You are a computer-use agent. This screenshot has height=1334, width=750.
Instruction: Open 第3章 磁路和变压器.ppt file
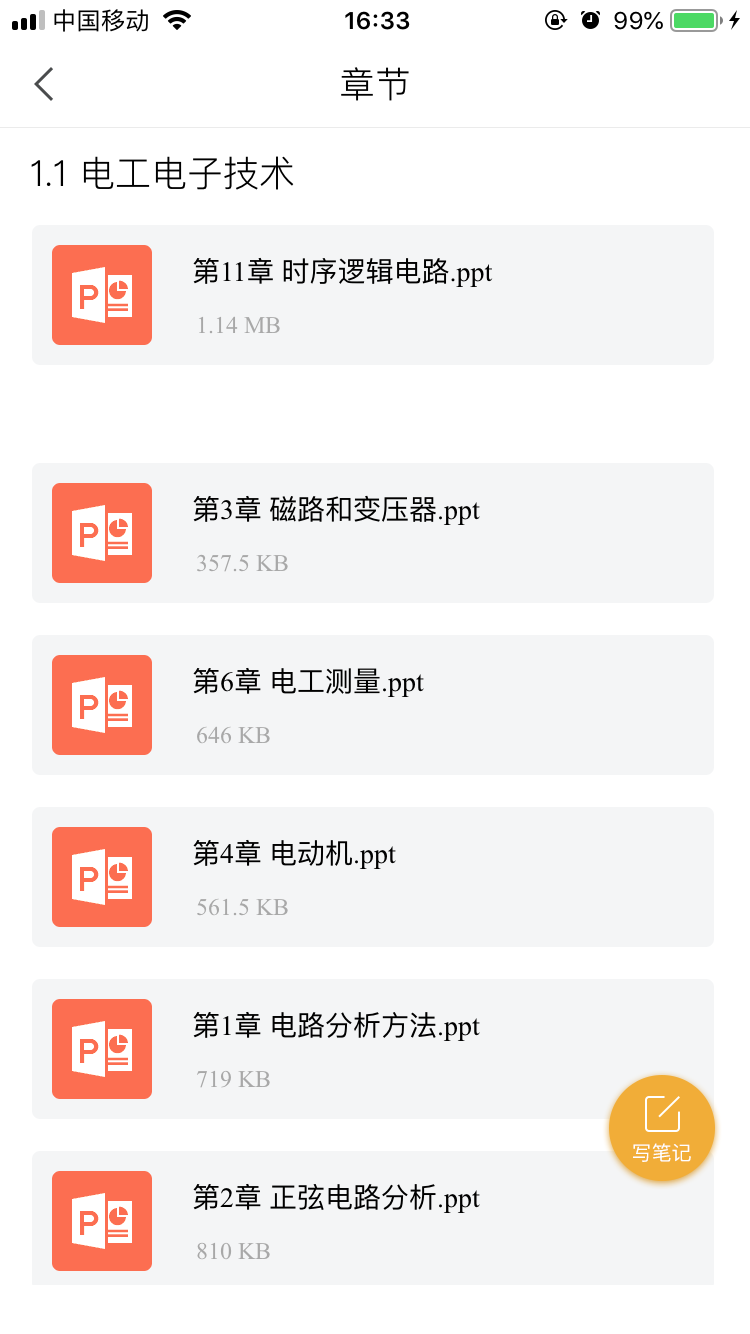pos(373,533)
